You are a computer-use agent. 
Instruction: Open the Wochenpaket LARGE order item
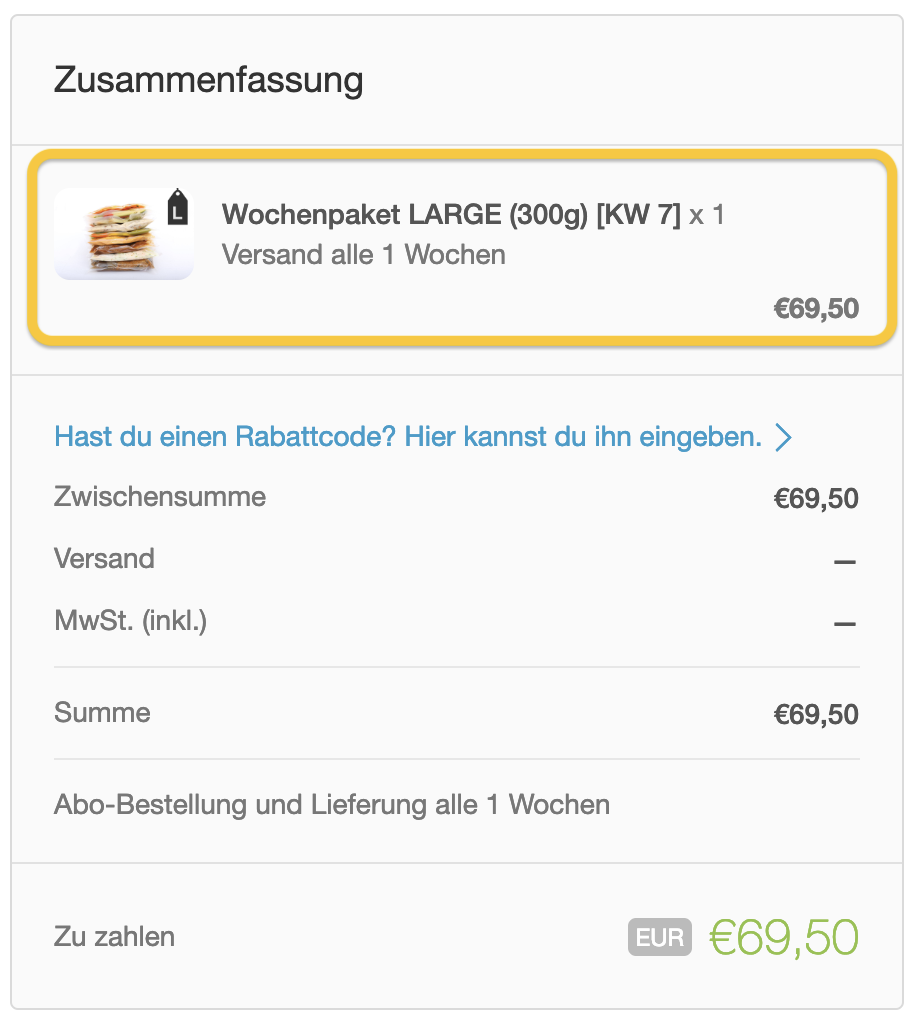click(462, 247)
